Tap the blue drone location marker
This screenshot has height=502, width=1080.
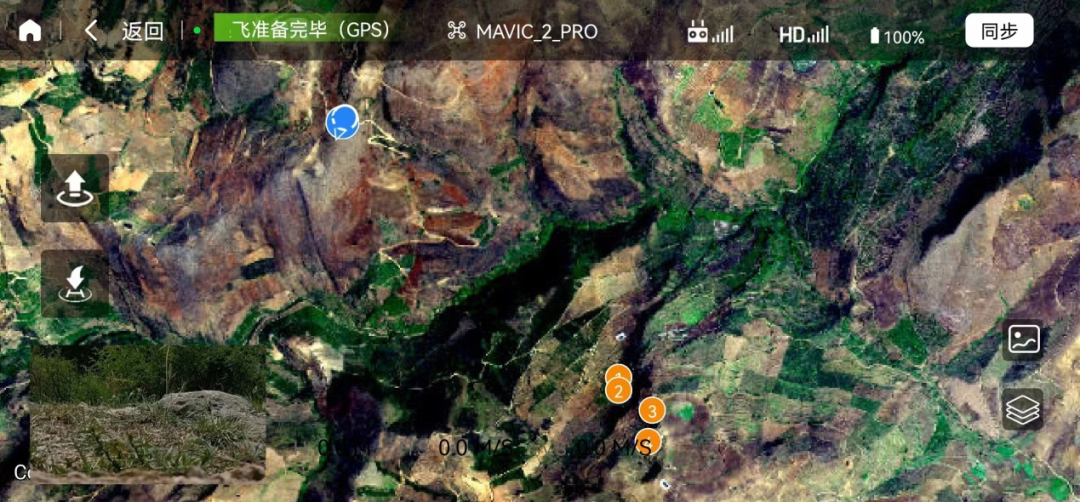point(343,122)
